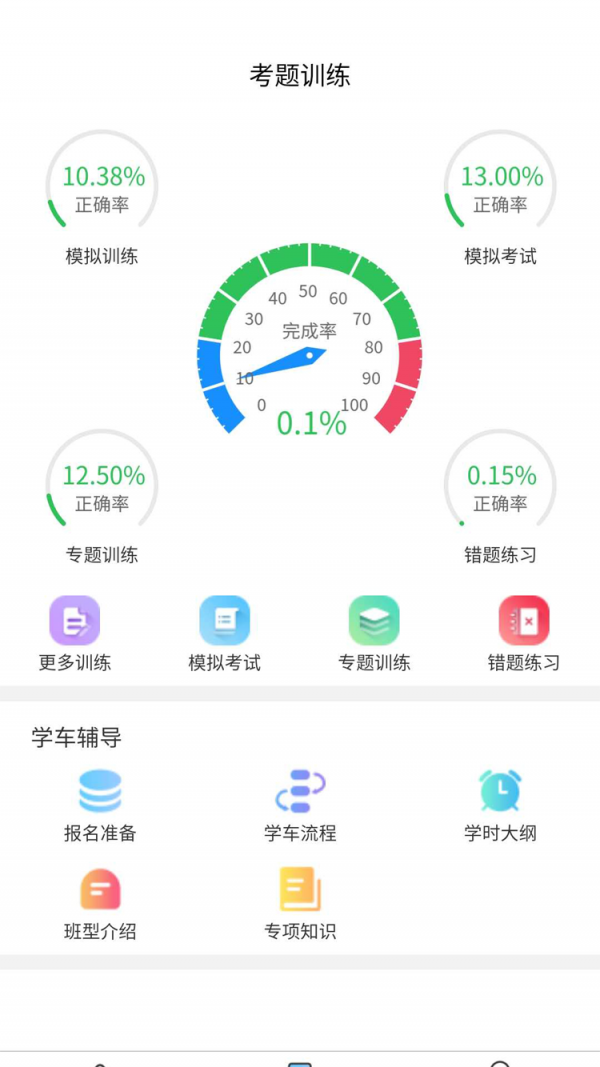This screenshot has height=1067, width=600.
Task: Open 模拟训练 accuracy circle
Action: (102, 187)
